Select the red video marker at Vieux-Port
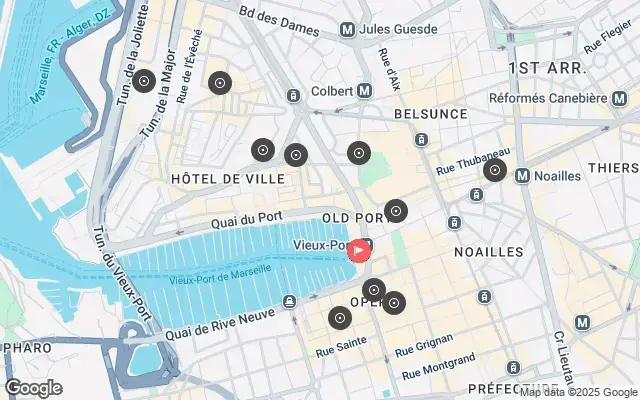The image size is (640, 400). pos(360,251)
